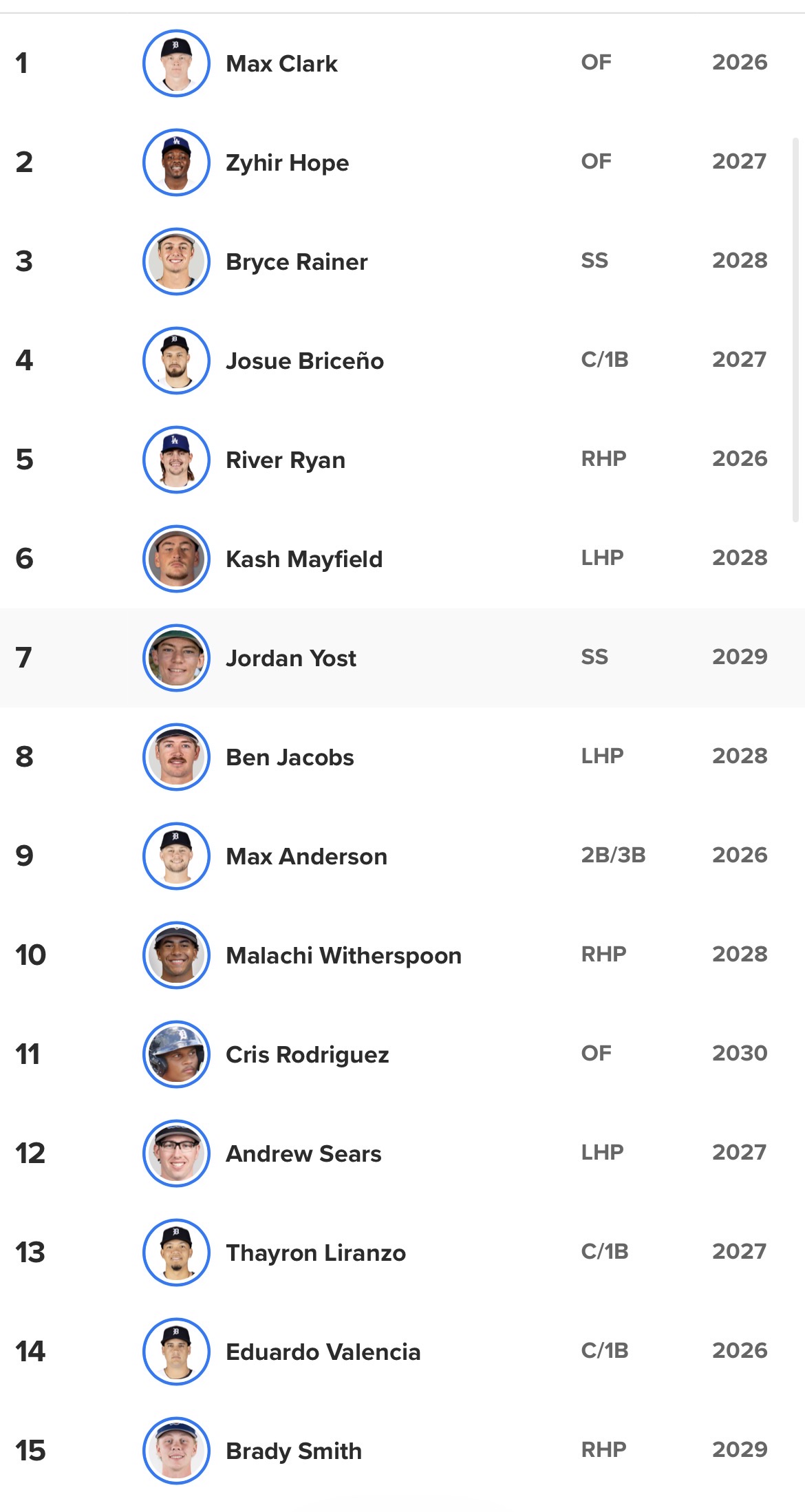
Task: Open Eduardo Valencia's player page
Action: tap(402, 1352)
